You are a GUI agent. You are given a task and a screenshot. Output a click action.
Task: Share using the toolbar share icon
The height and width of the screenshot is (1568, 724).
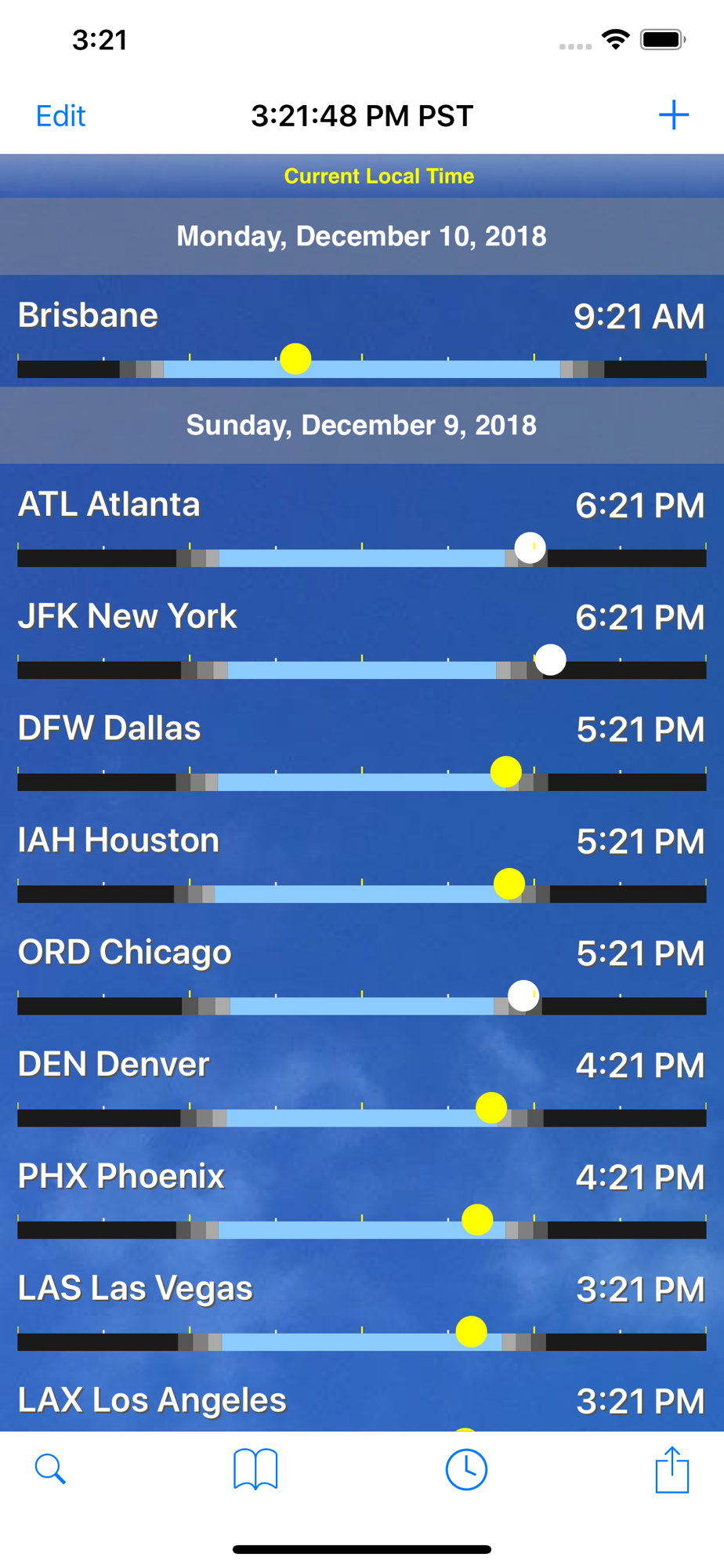point(672,1469)
